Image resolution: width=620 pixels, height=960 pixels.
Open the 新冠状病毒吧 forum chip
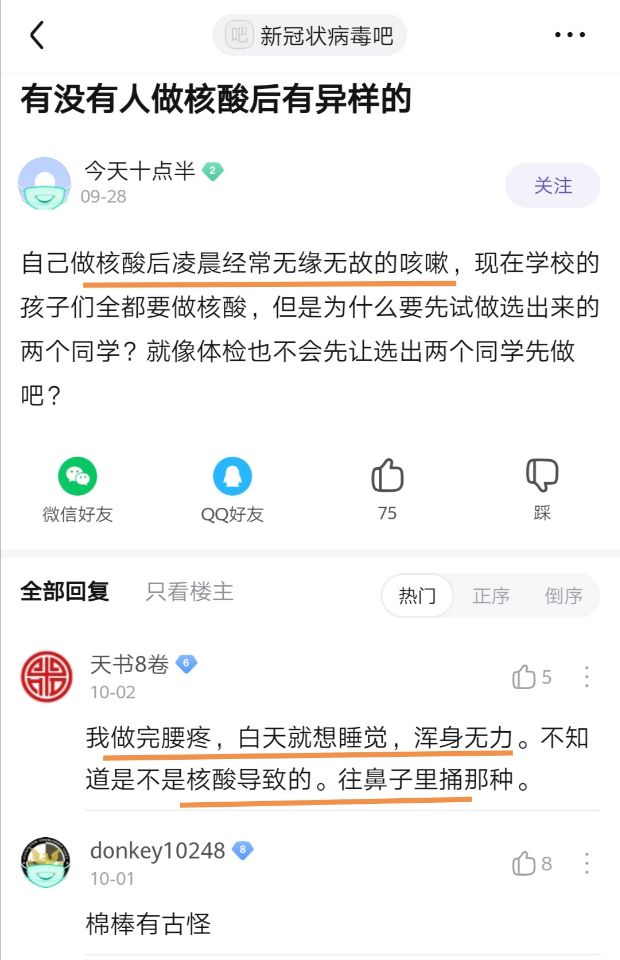(x=309, y=36)
